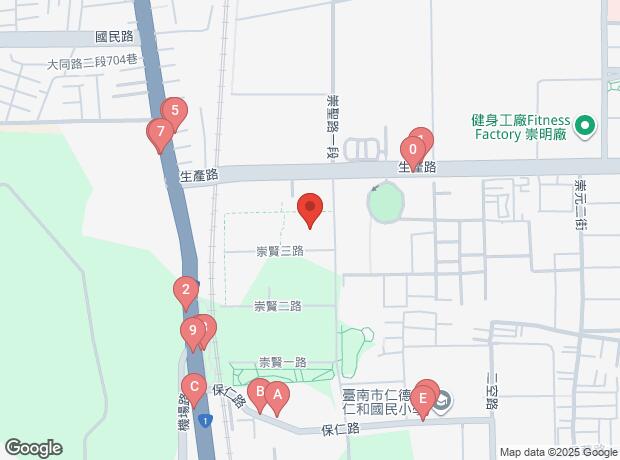Select map marker 2
This screenshot has height=460, width=620.
pos(185,291)
